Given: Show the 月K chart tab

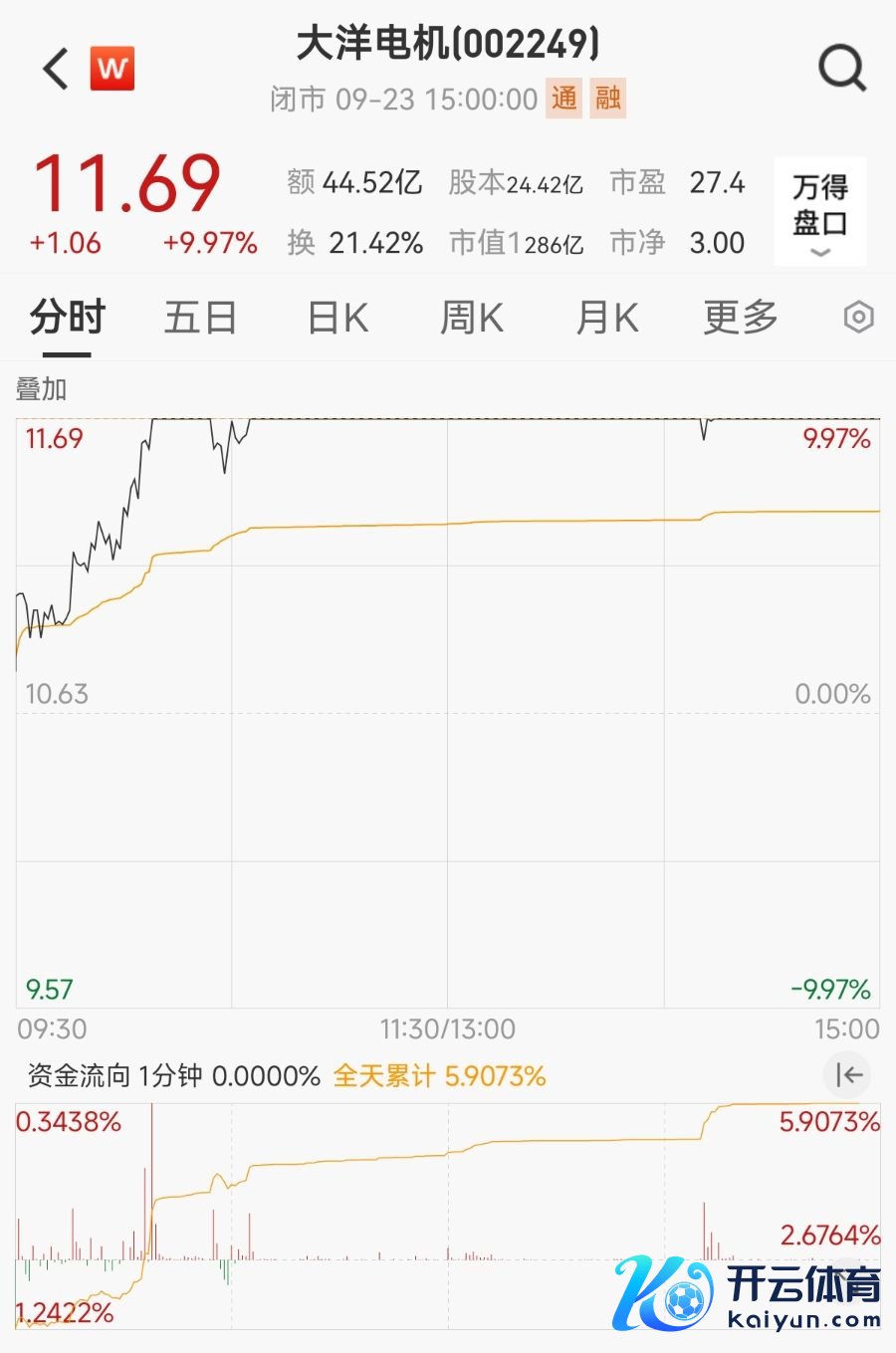Looking at the screenshot, I should click(x=606, y=318).
